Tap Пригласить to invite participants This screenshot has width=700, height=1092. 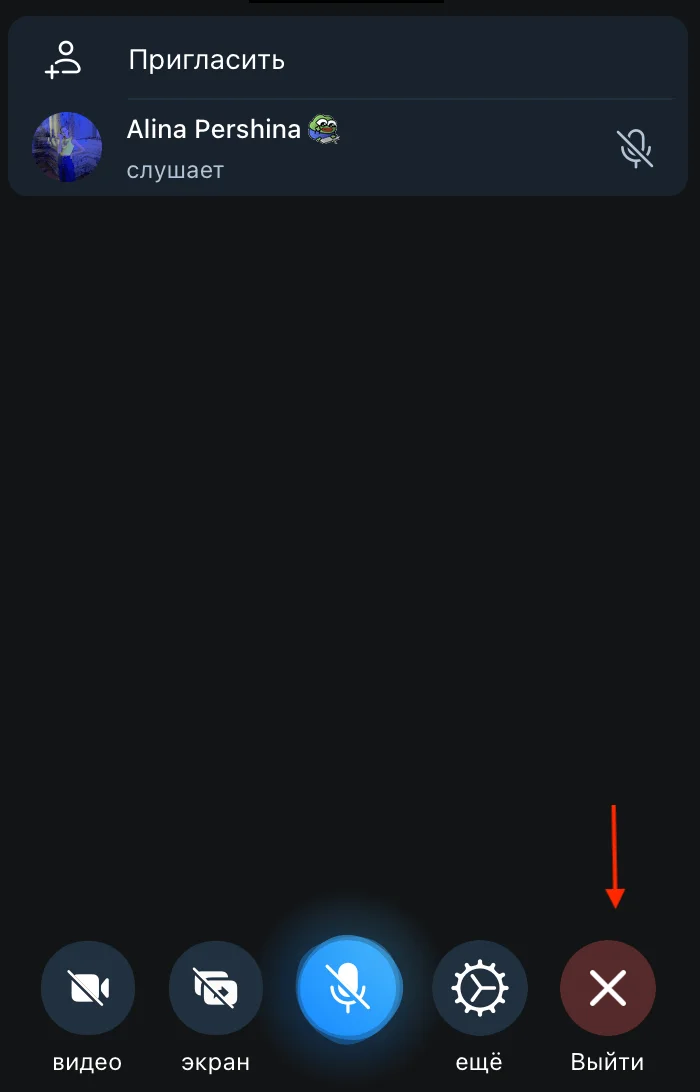tap(206, 60)
